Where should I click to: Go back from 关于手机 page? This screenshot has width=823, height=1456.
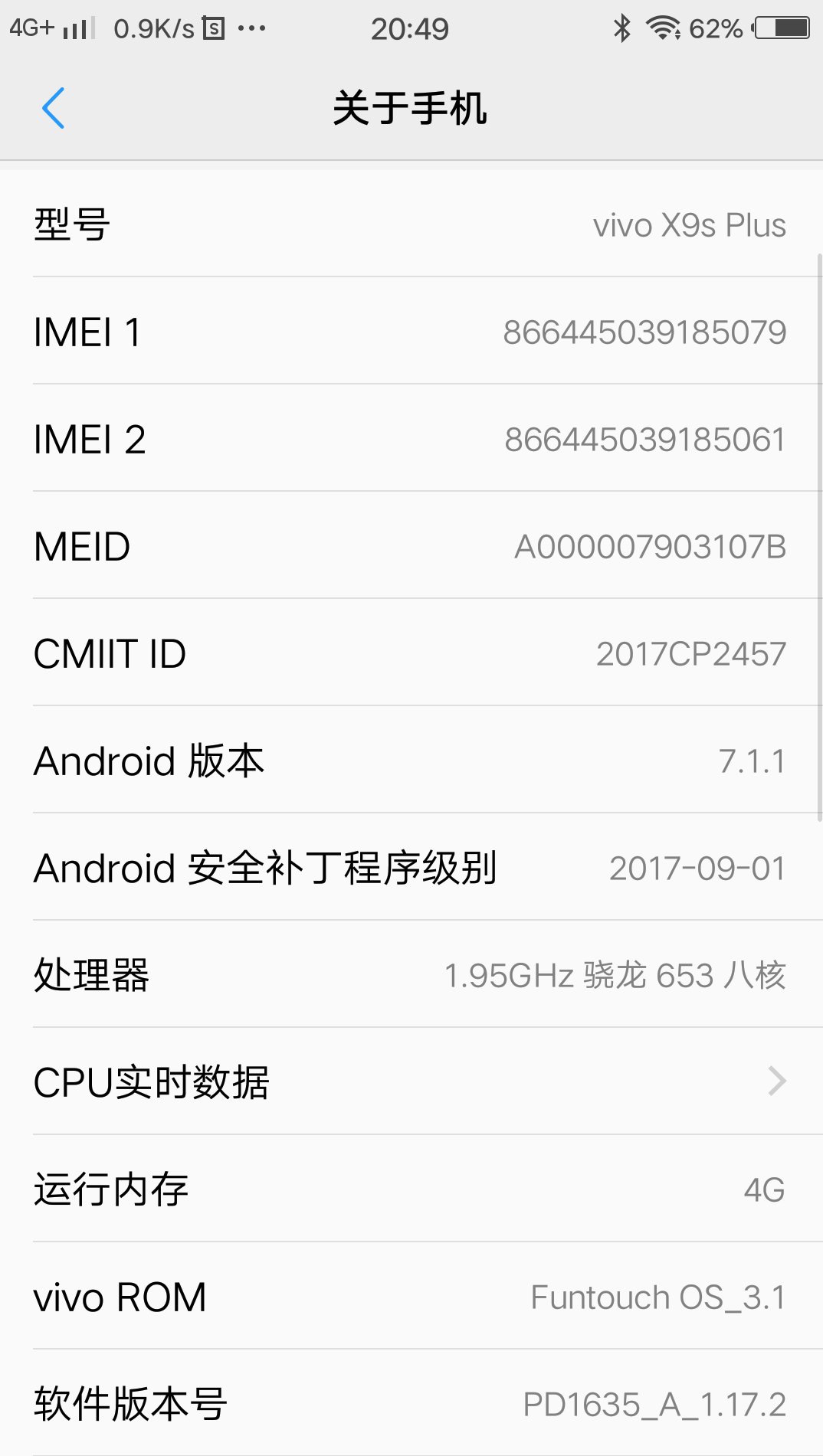tap(53, 108)
